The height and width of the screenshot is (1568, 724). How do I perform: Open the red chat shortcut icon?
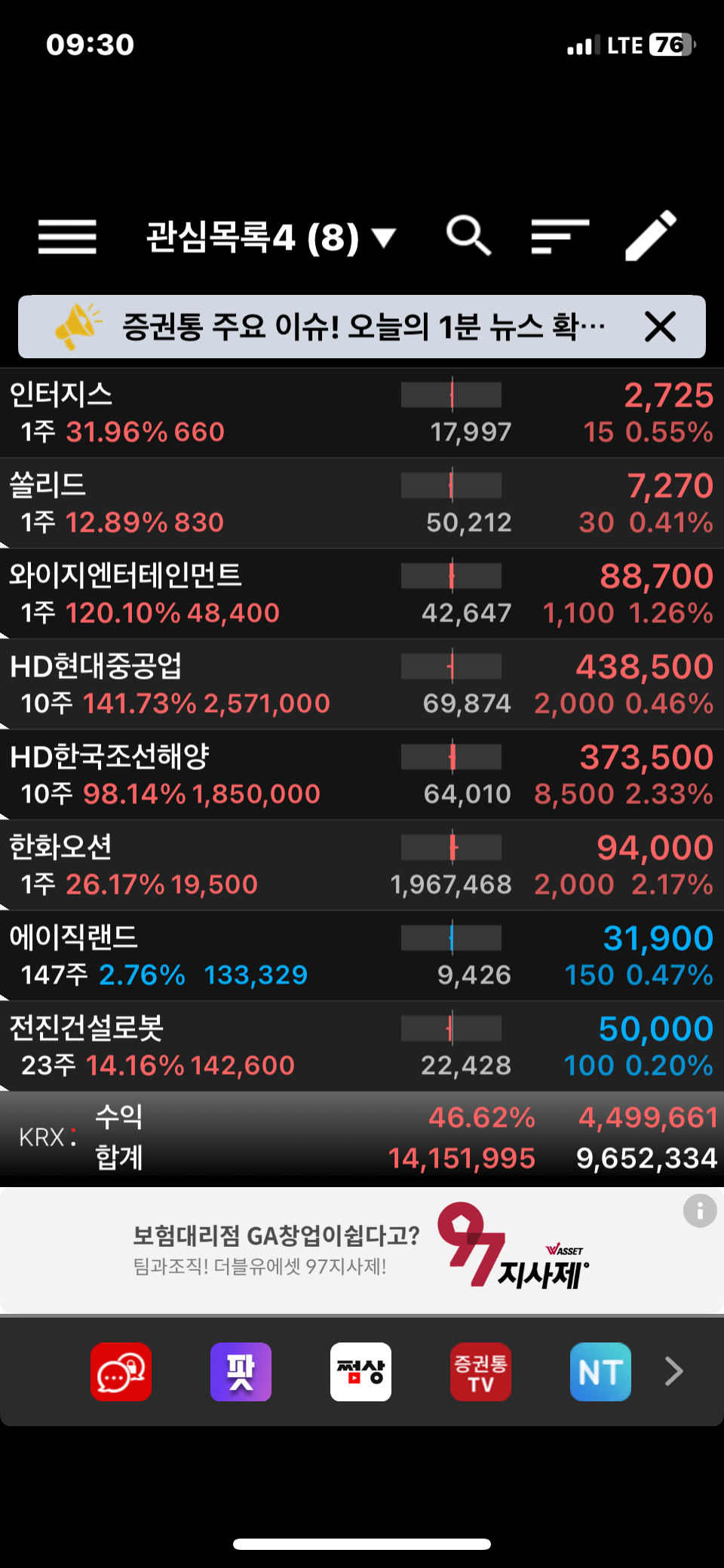point(121,1372)
